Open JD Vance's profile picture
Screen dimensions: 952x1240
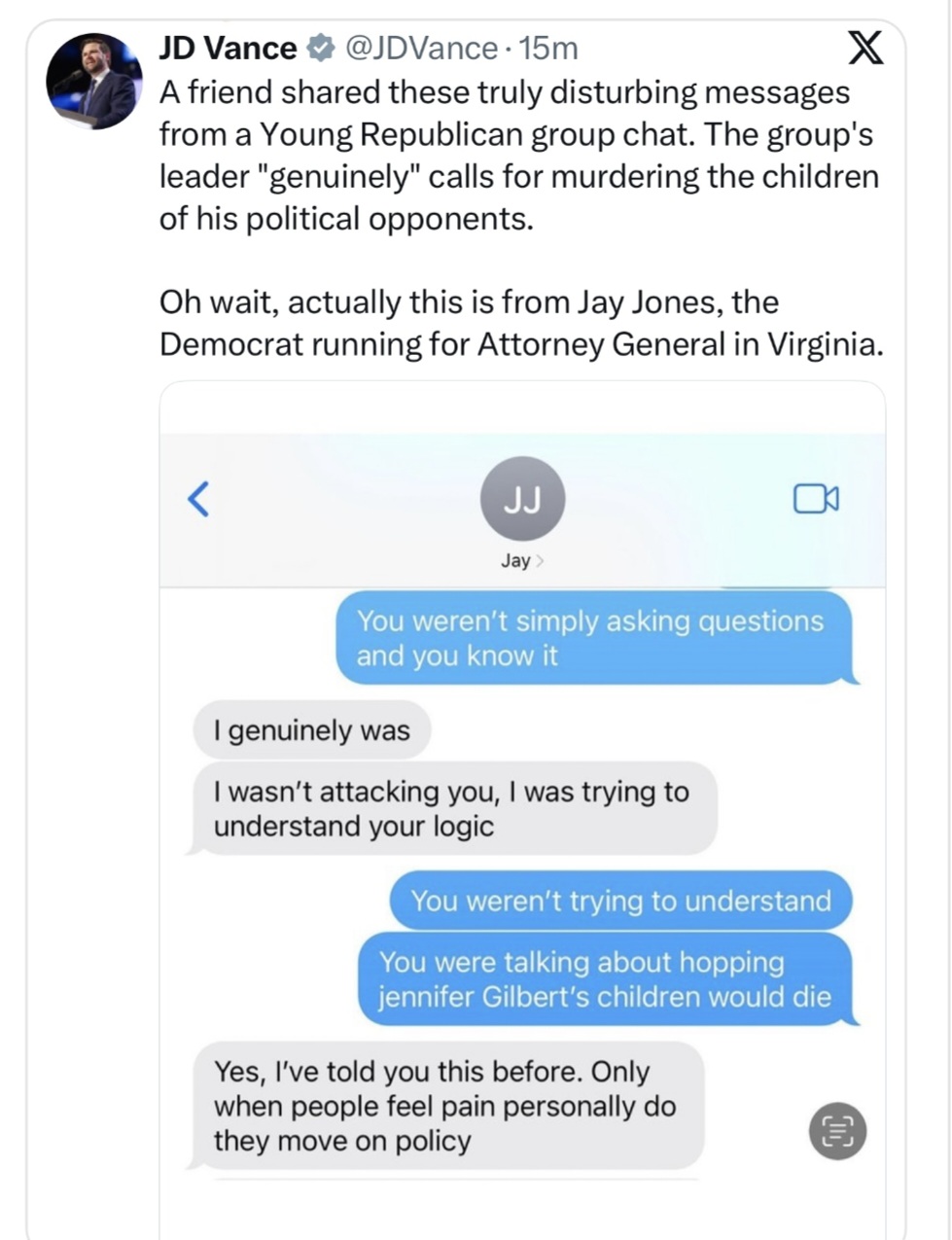tap(94, 82)
